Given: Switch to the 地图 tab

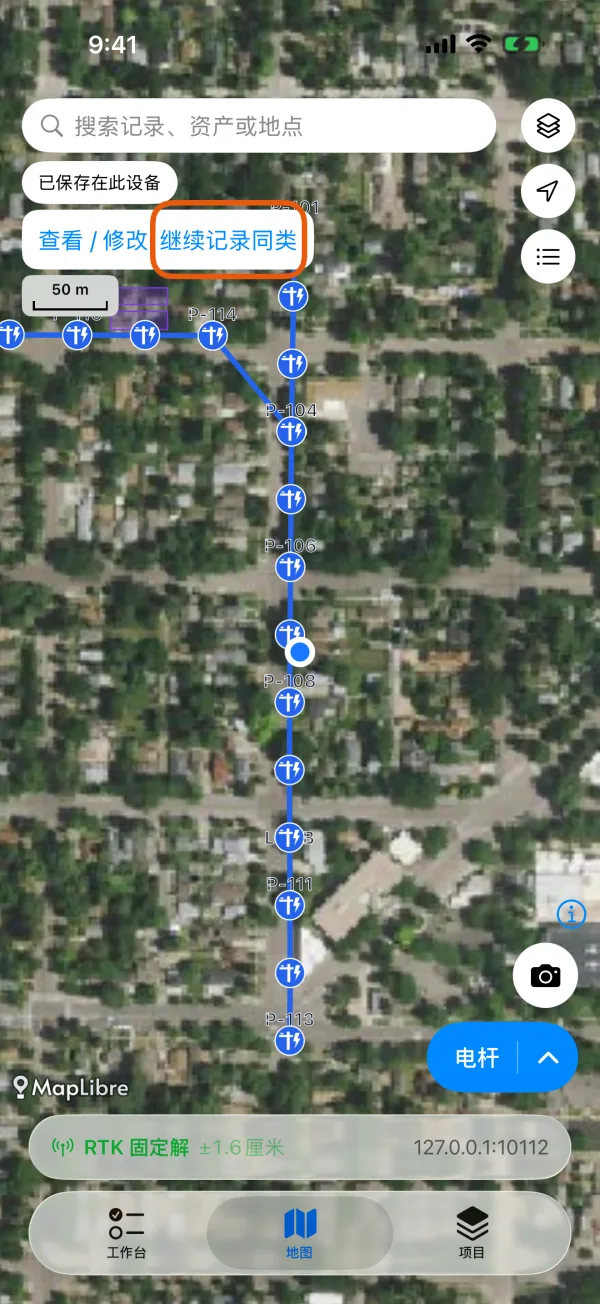Looking at the screenshot, I should pos(300,1232).
